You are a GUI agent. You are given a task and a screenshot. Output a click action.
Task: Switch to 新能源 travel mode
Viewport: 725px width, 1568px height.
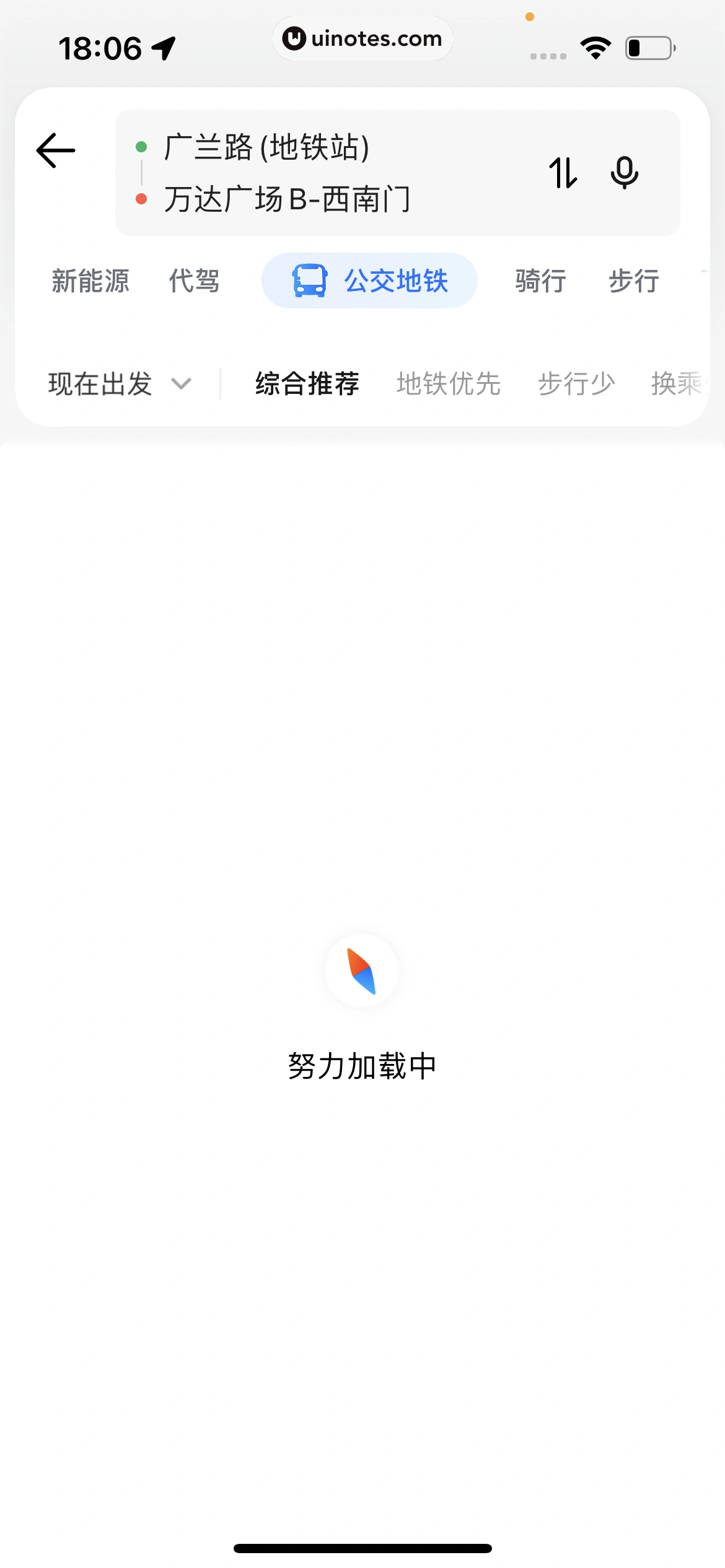90,281
